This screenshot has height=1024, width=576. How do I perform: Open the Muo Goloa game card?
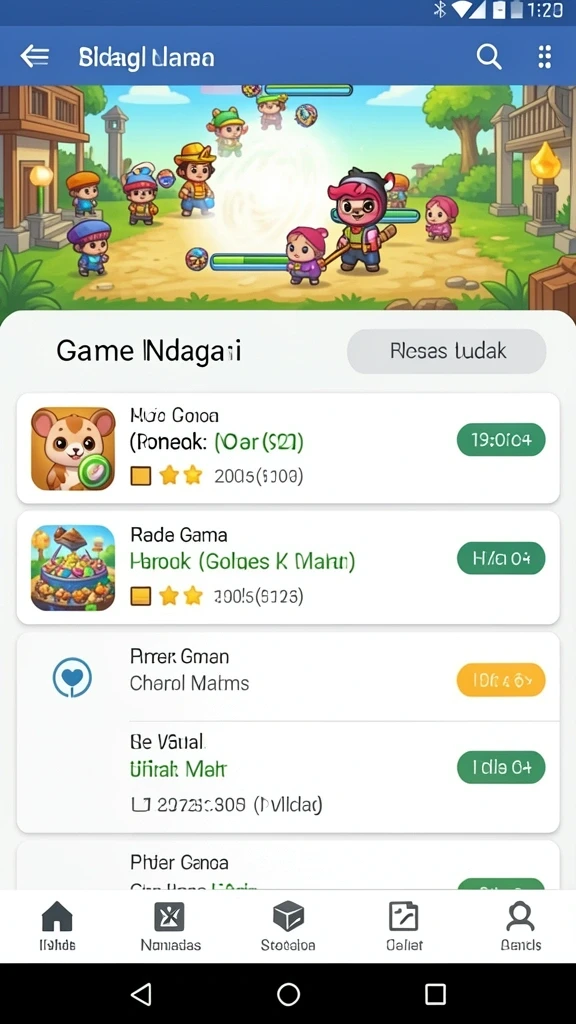point(288,448)
